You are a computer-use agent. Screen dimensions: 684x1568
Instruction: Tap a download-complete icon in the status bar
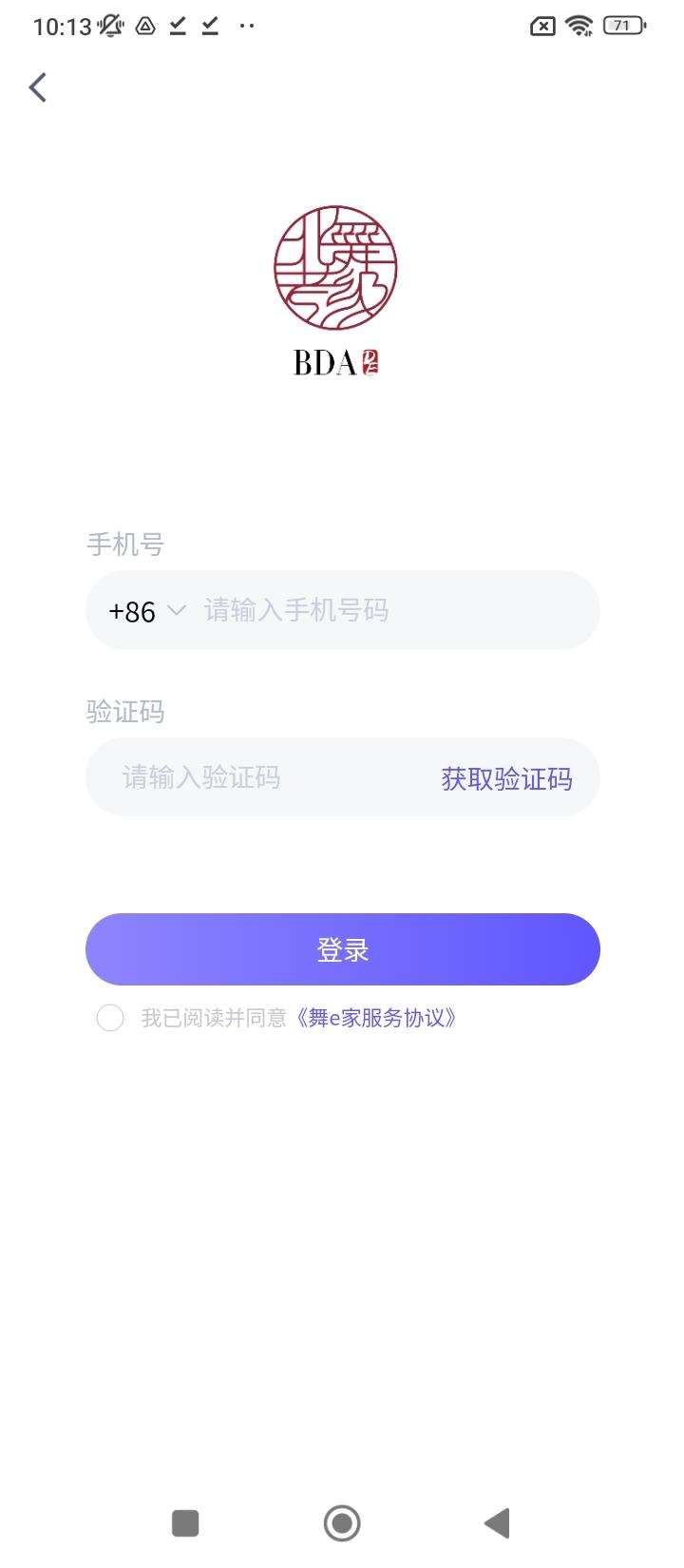180,26
